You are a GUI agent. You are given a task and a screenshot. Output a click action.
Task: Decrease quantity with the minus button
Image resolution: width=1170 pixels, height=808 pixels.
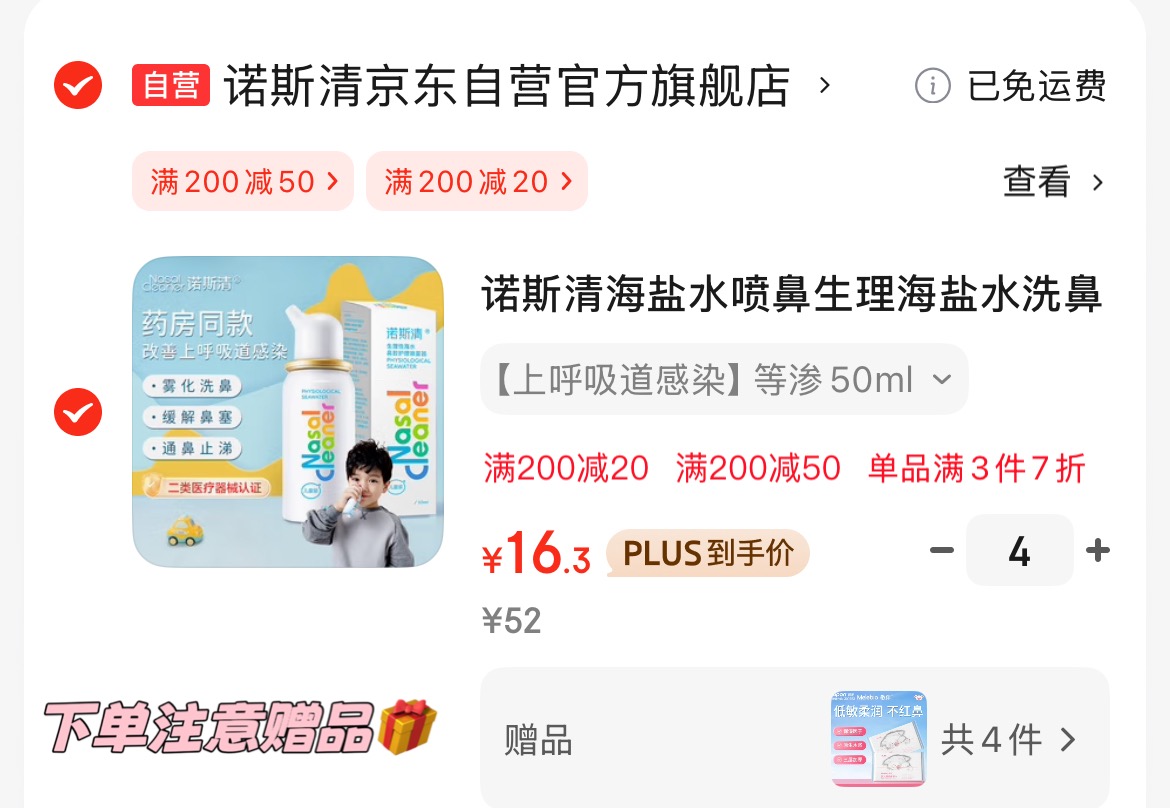coord(942,550)
